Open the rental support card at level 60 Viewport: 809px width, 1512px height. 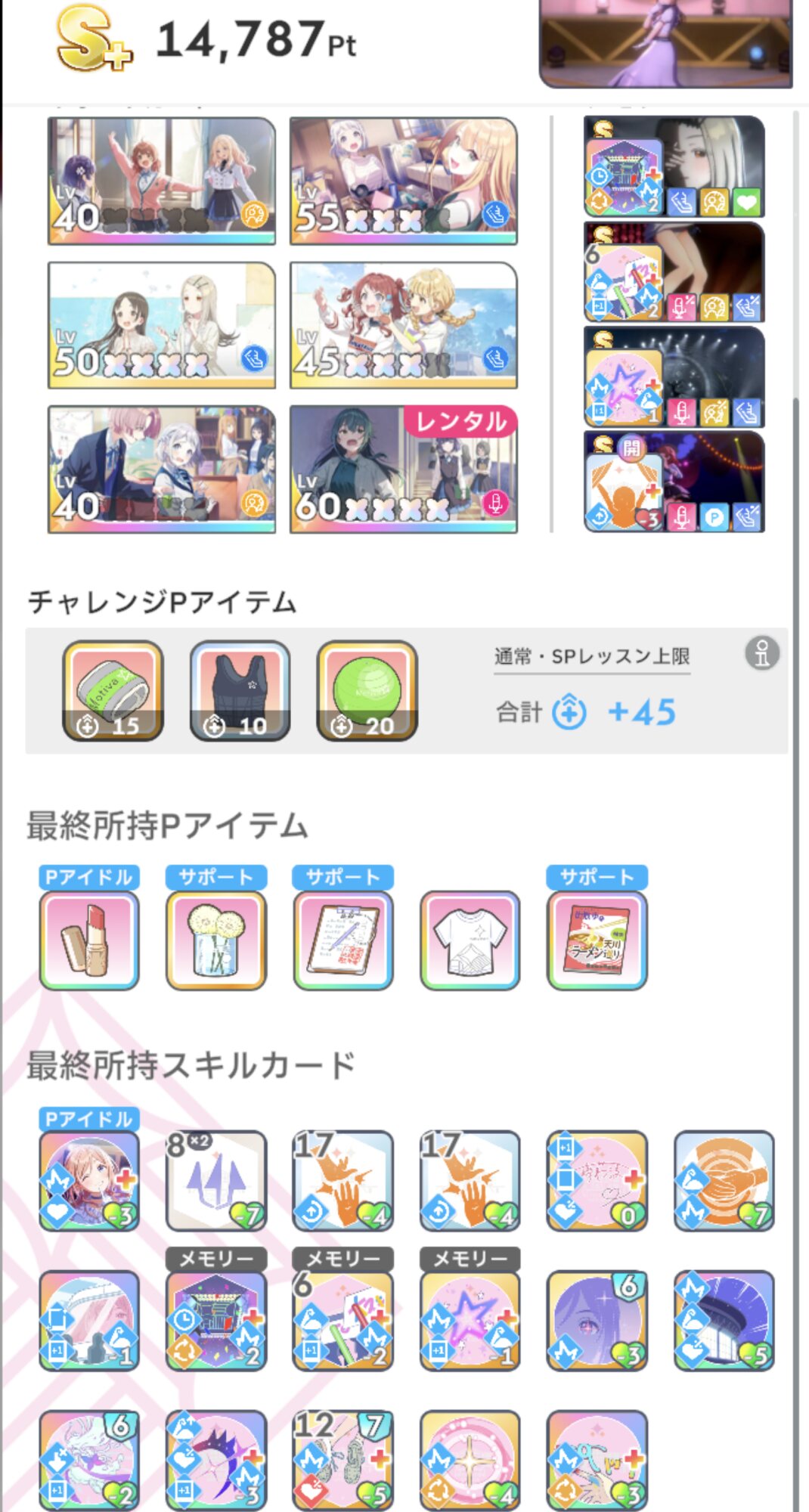click(404, 469)
